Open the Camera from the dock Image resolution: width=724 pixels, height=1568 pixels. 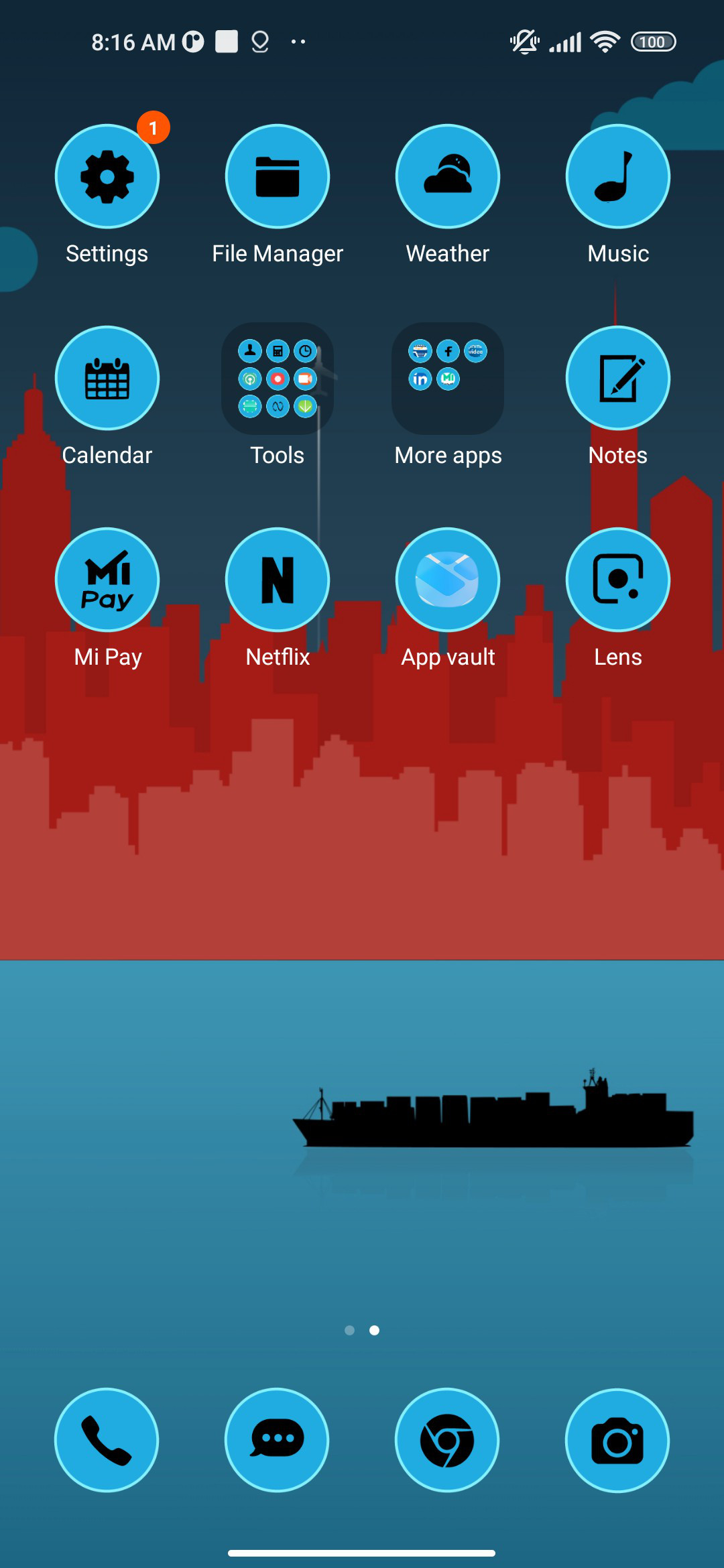point(617,1440)
